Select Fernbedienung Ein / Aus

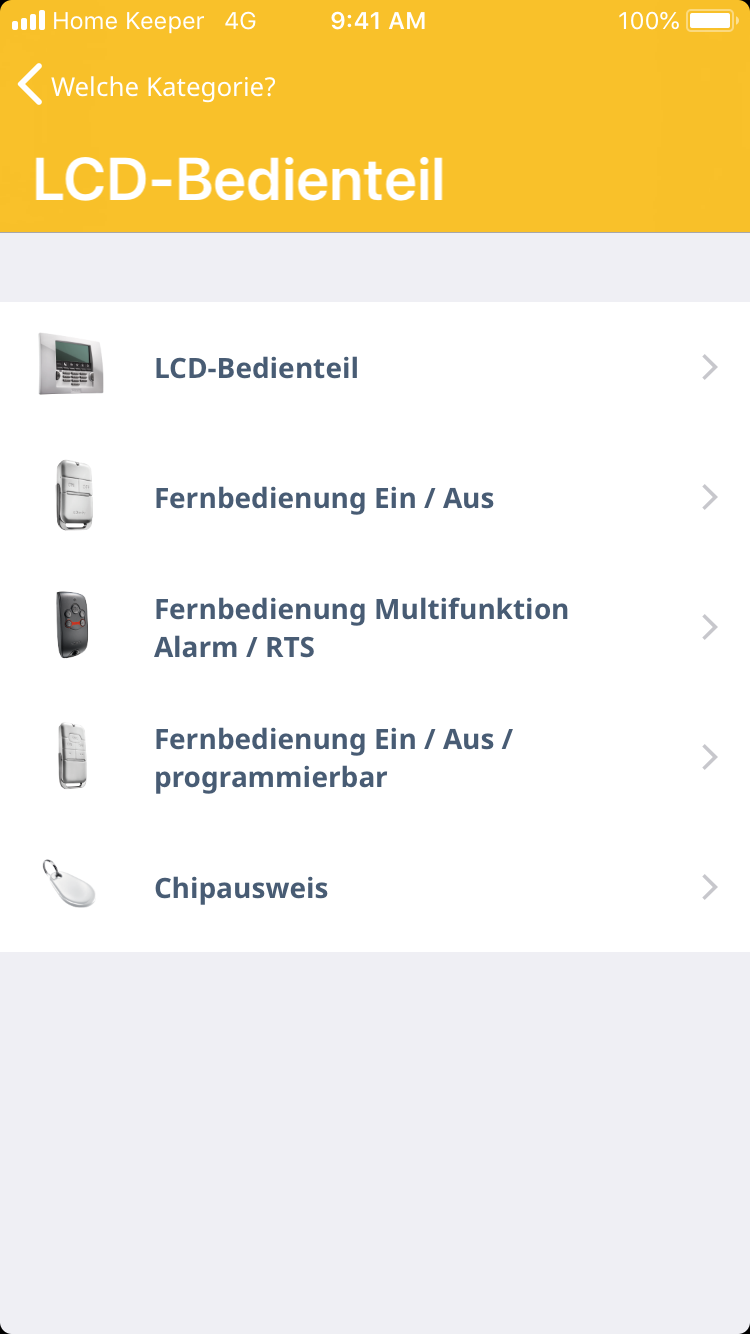tap(375, 498)
